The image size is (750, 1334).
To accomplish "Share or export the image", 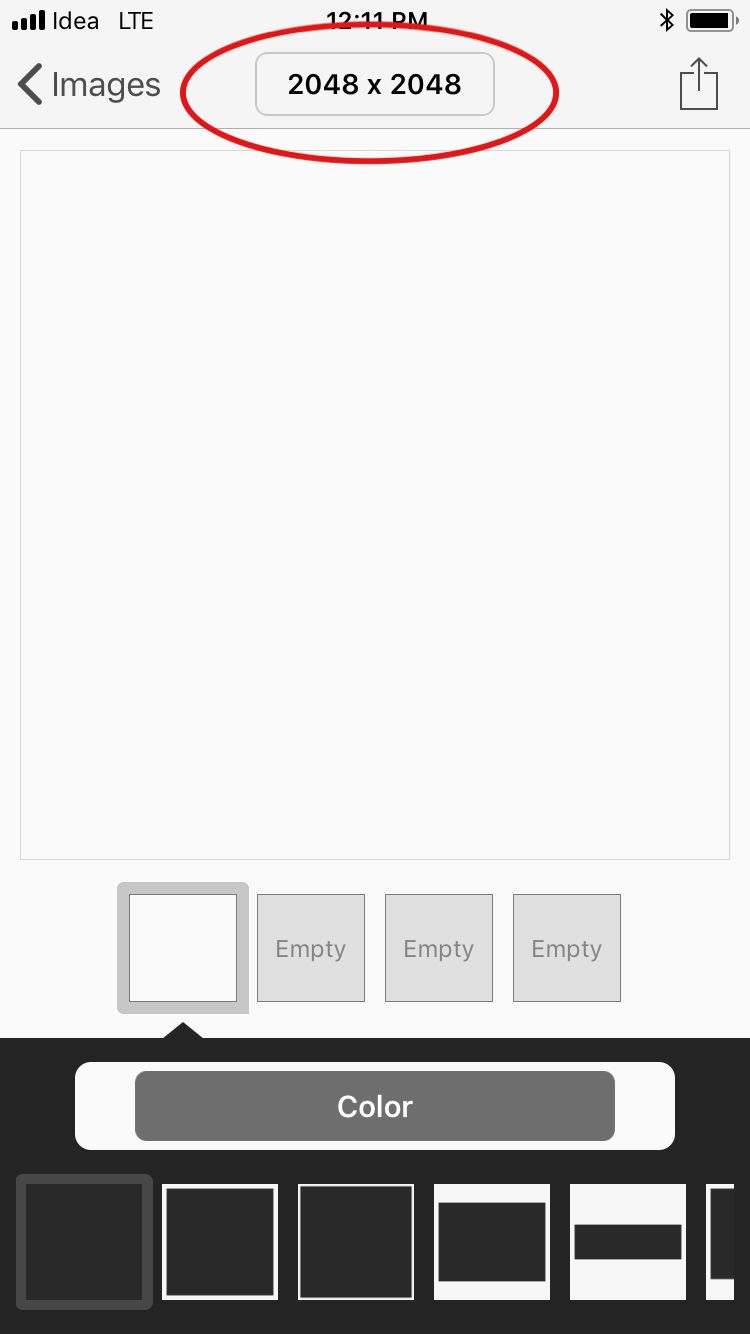I will 699,85.
